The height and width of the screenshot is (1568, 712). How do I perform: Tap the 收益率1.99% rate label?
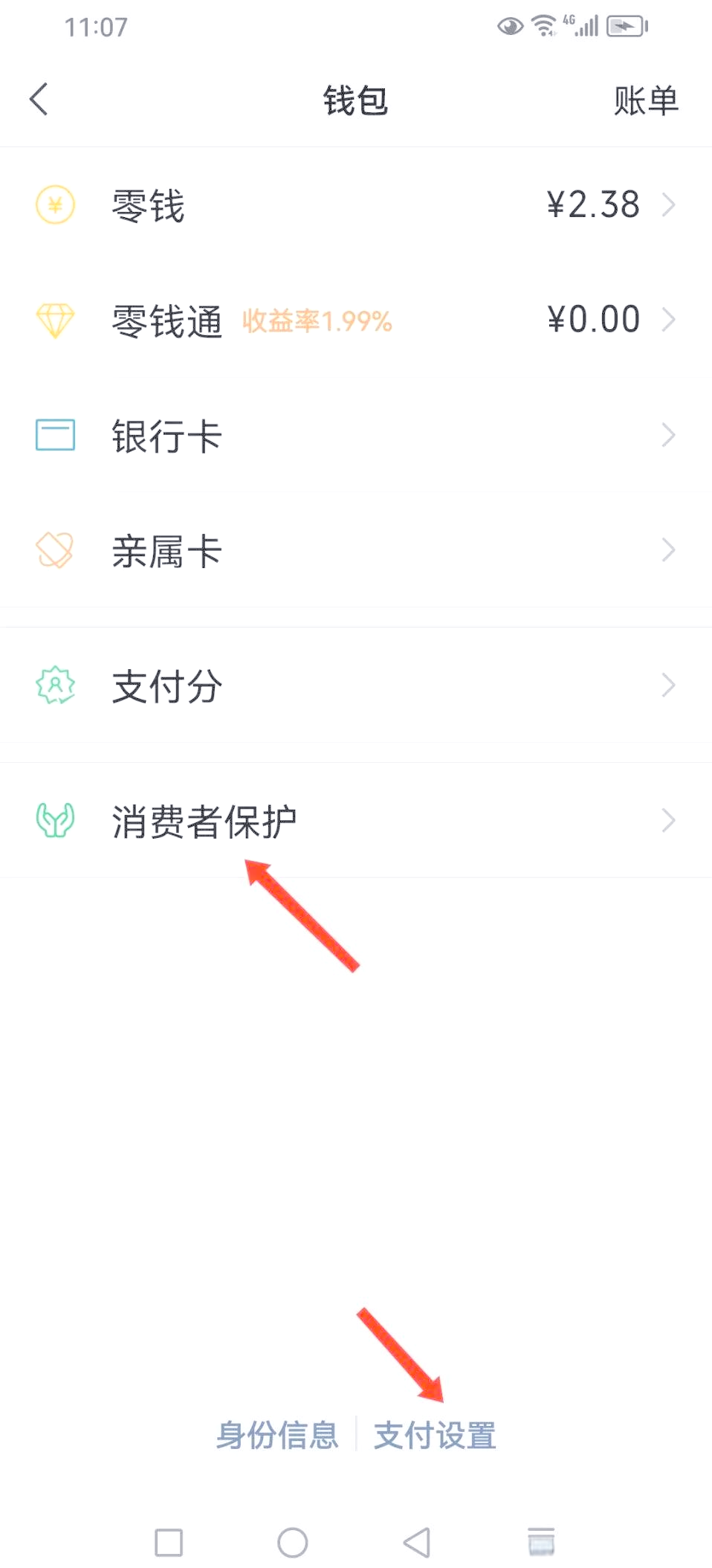pyautogui.click(x=316, y=321)
